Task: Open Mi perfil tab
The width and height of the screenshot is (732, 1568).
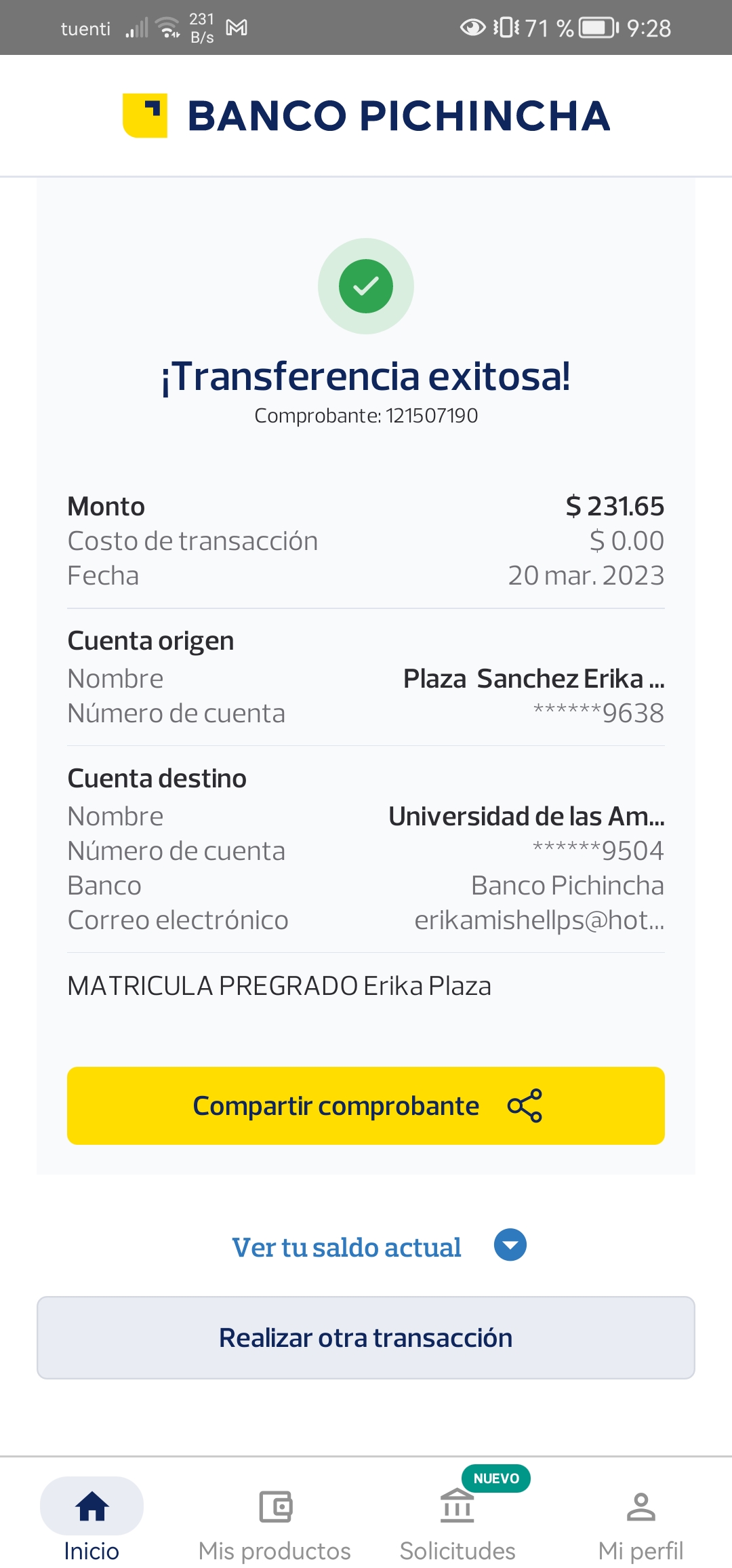Action: tap(640, 1521)
